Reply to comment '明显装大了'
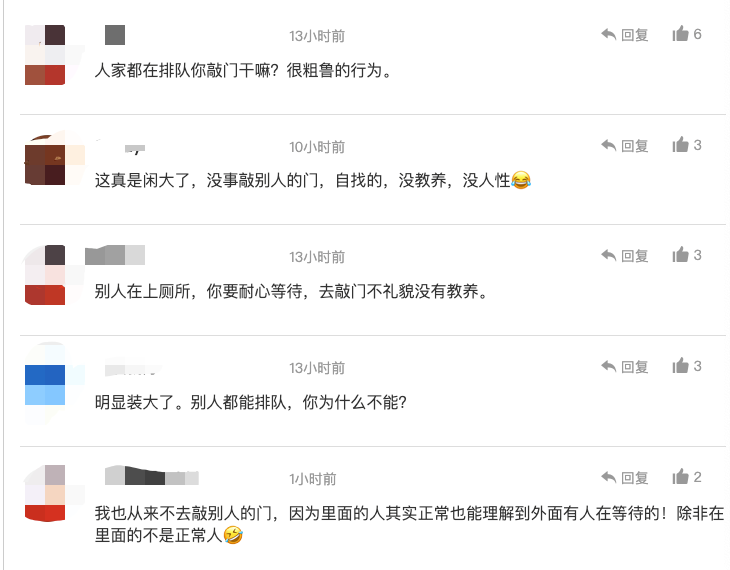730x570 pixels. tap(625, 367)
